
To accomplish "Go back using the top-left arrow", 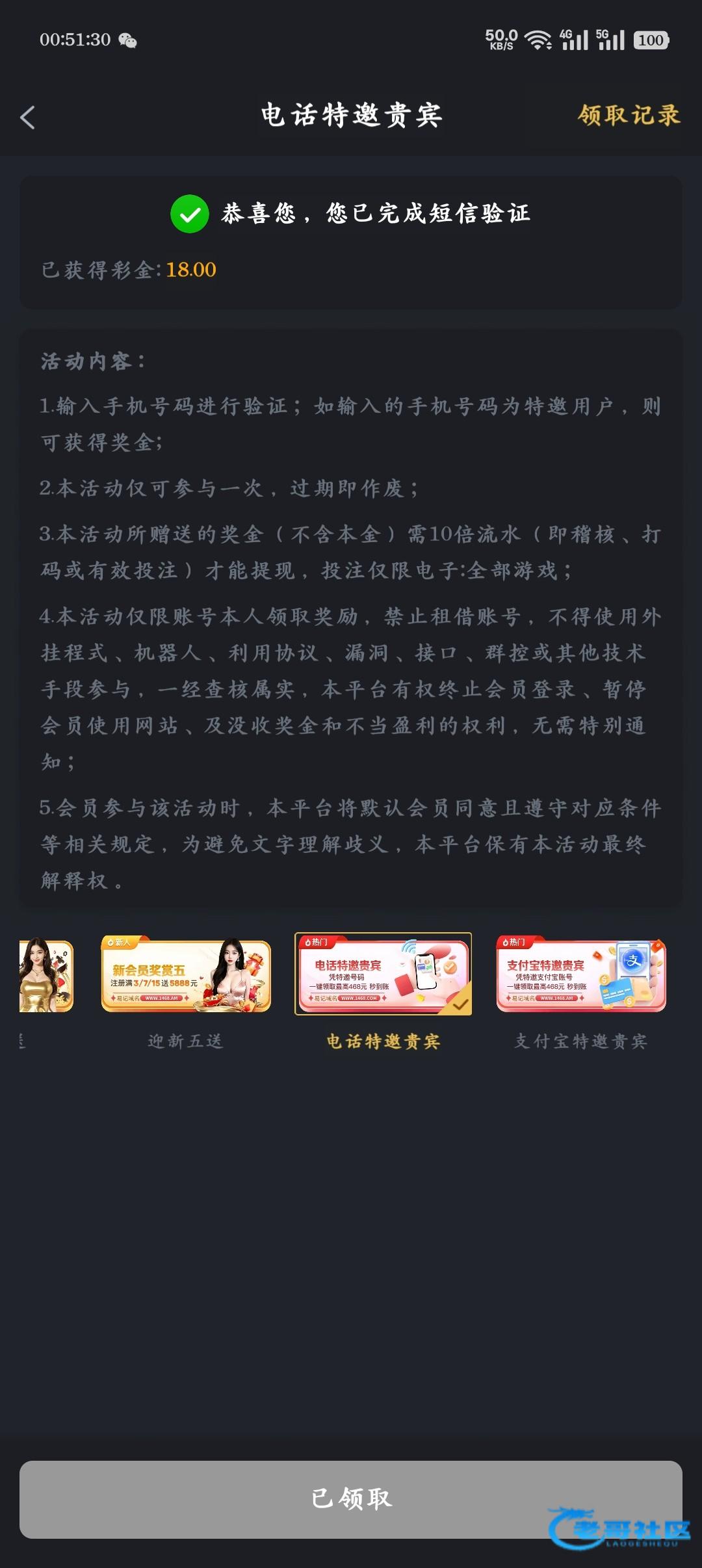I will (x=27, y=118).
